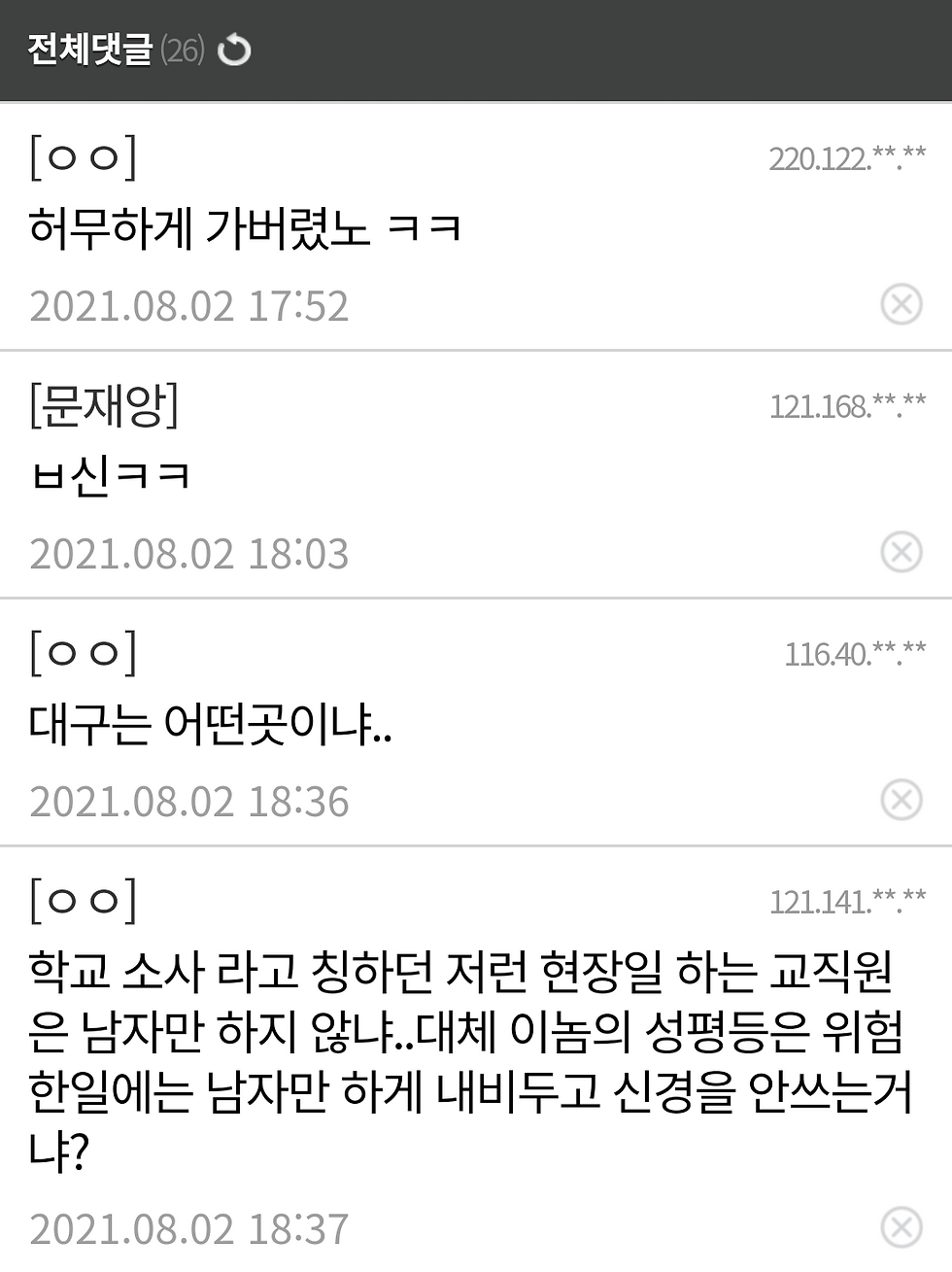The width and height of the screenshot is (952, 1272).
Task: Delete the comment posted at 18:37
Action: click(901, 1227)
